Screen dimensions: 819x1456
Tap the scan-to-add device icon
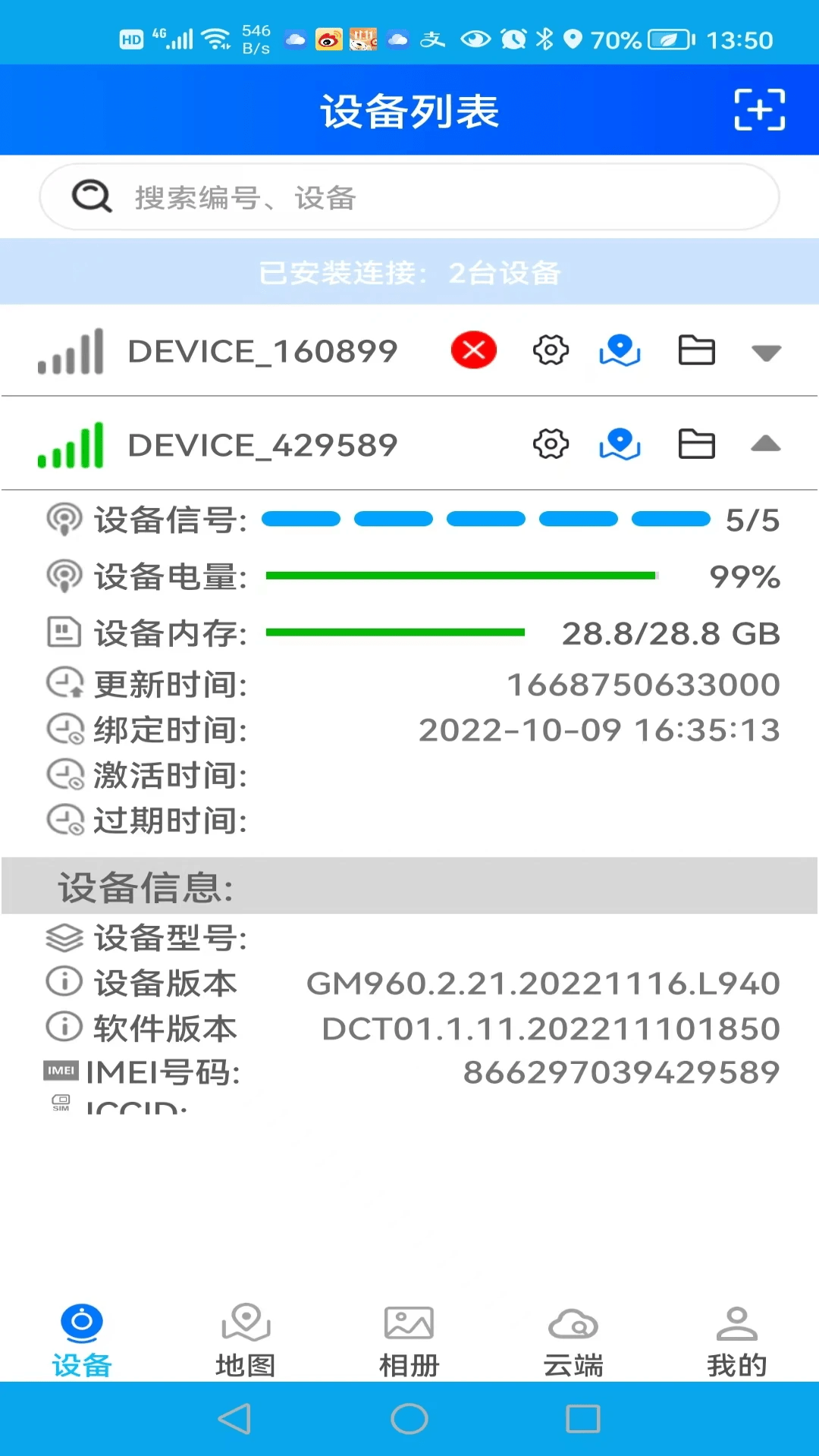(x=759, y=110)
